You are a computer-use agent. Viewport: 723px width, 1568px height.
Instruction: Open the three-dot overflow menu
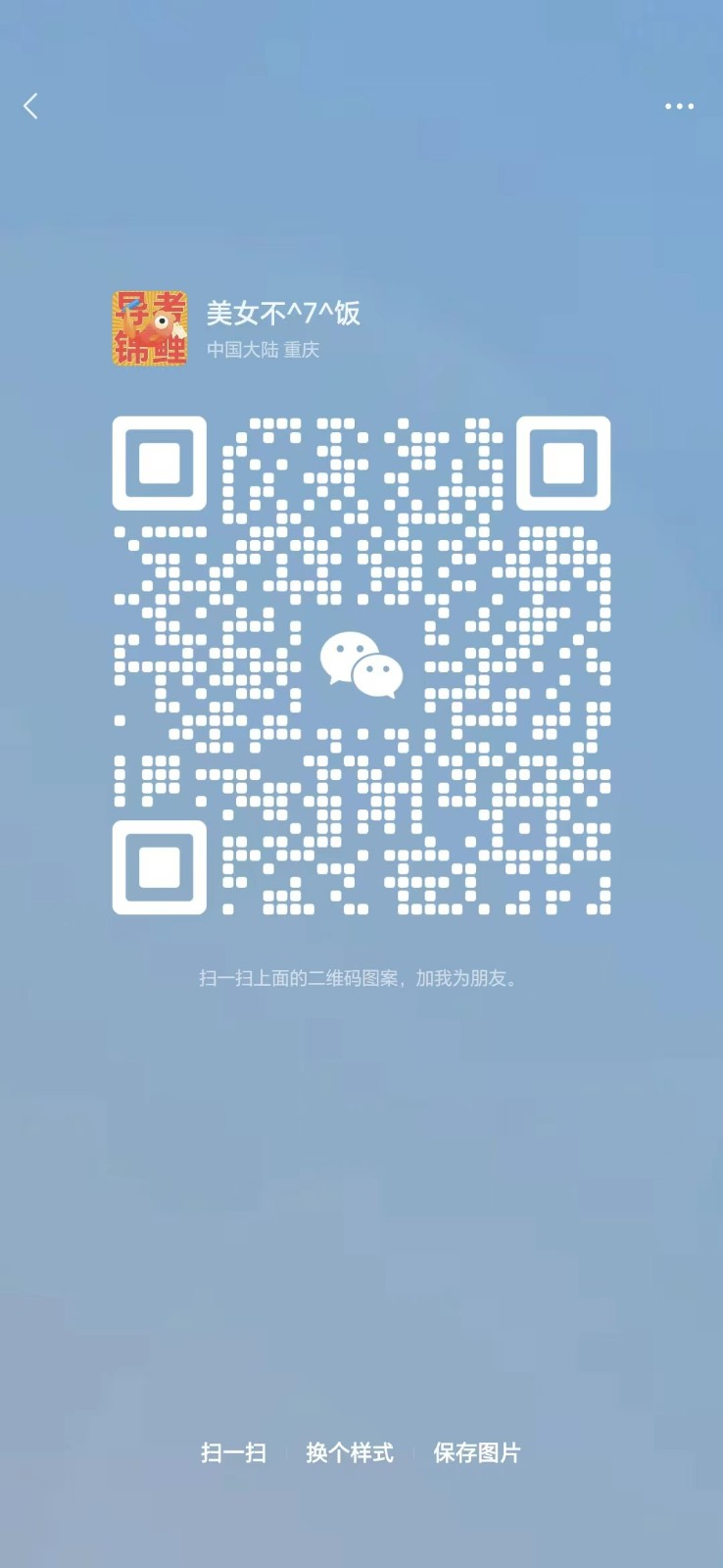679,106
